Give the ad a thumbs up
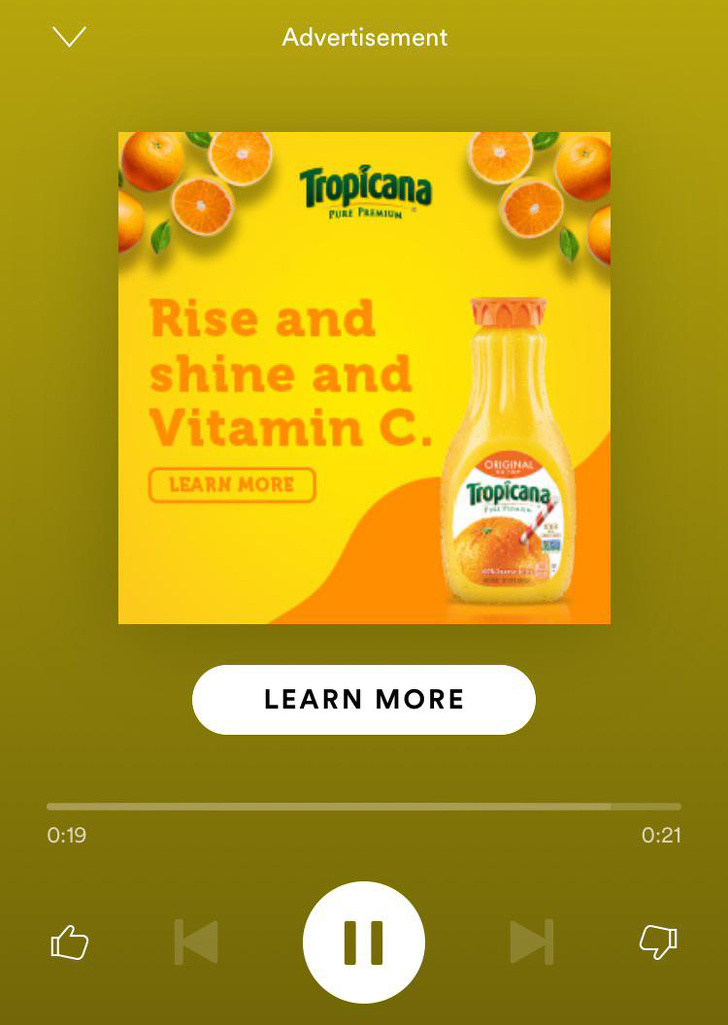 coord(69,942)
